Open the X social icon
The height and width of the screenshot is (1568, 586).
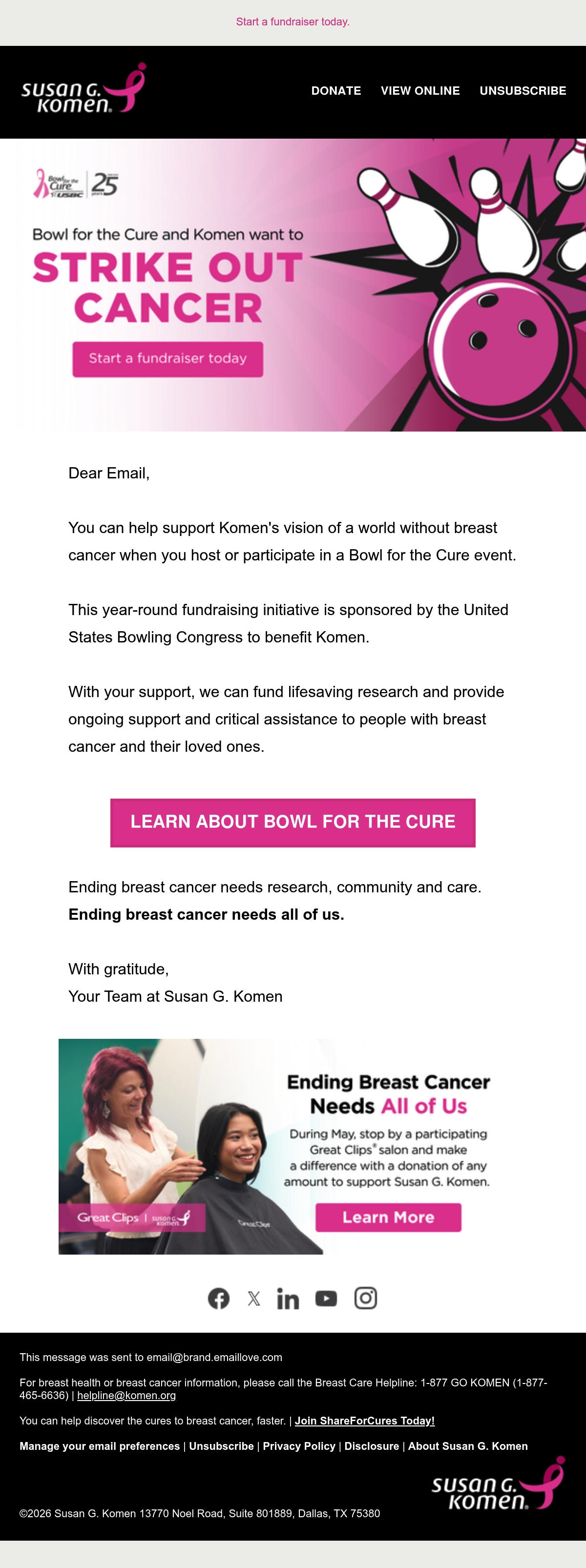(254, 1299)
